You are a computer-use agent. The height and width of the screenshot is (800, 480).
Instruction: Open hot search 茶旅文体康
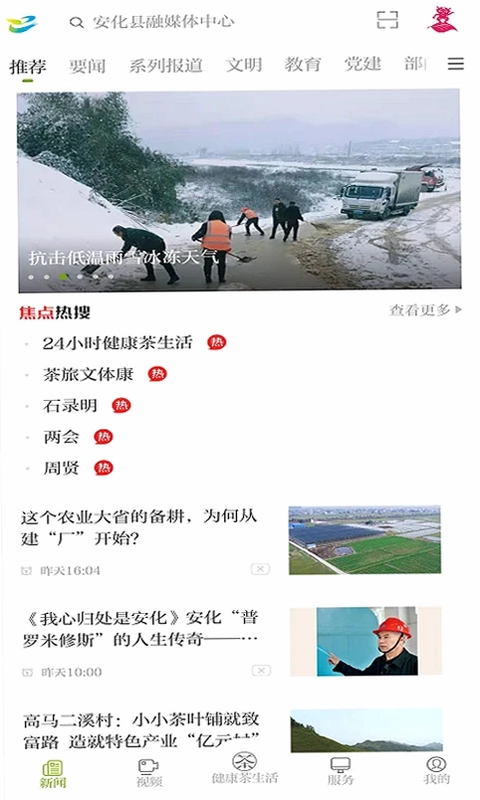pos(88,374)
